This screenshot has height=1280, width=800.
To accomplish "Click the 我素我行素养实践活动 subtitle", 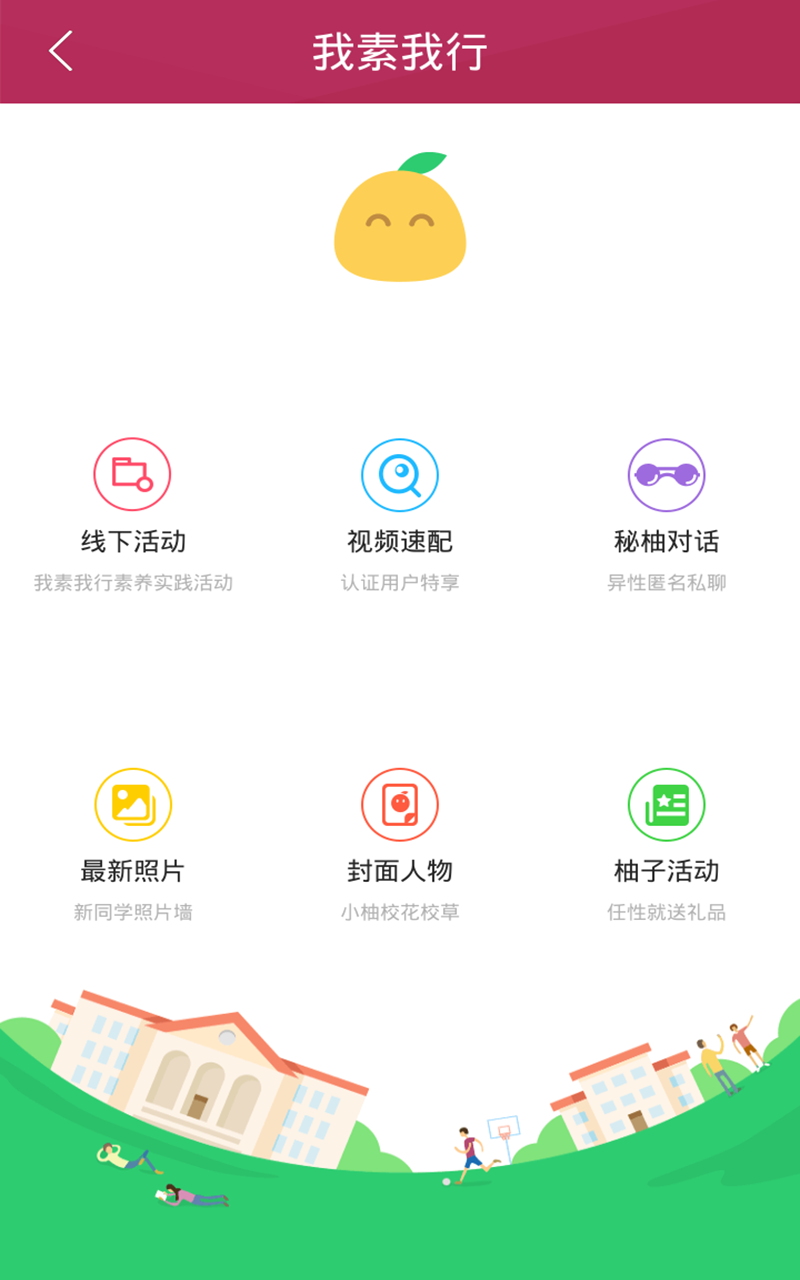I will [134, 583].
